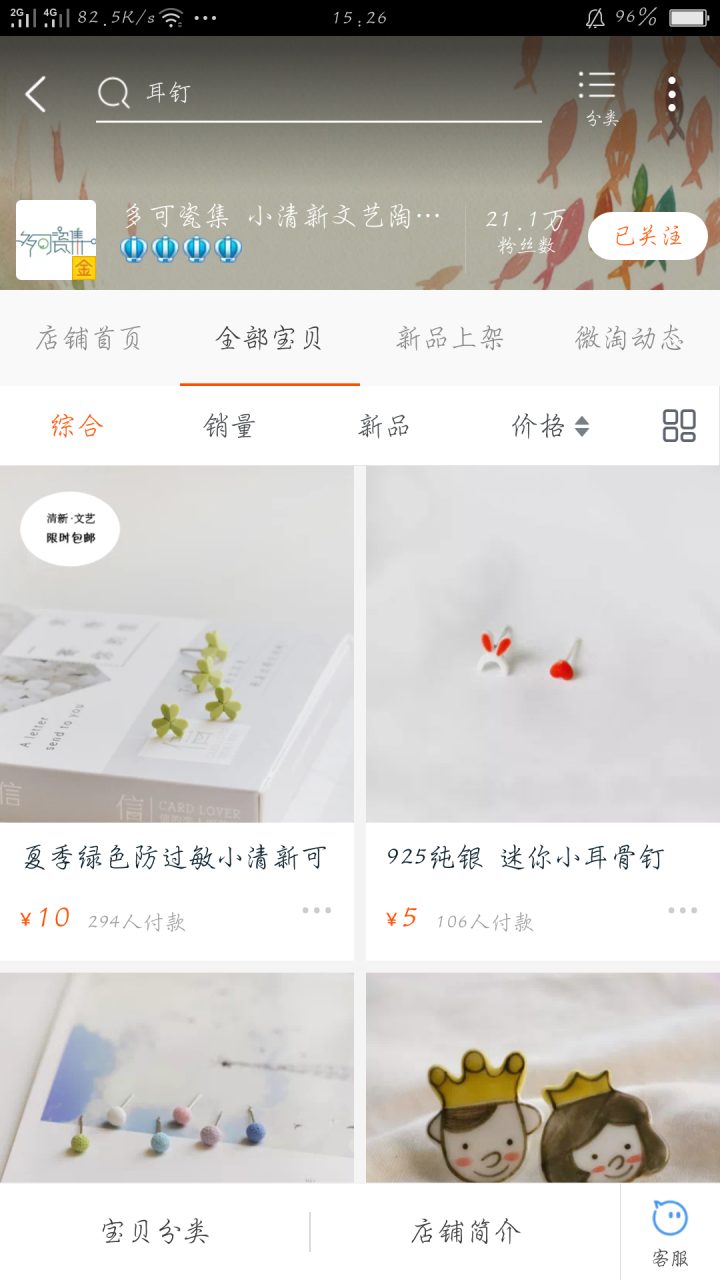Sort by 新品

click(x=384, y=426)
